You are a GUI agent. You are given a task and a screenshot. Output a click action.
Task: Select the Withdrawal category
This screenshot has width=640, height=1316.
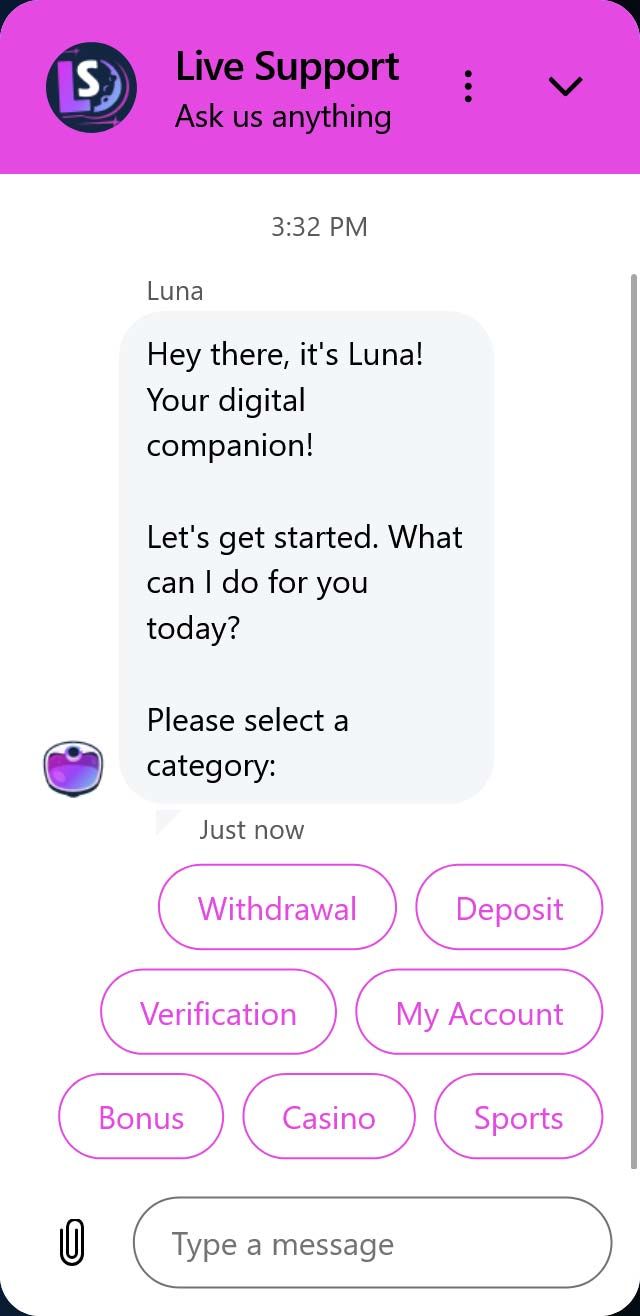277,908
